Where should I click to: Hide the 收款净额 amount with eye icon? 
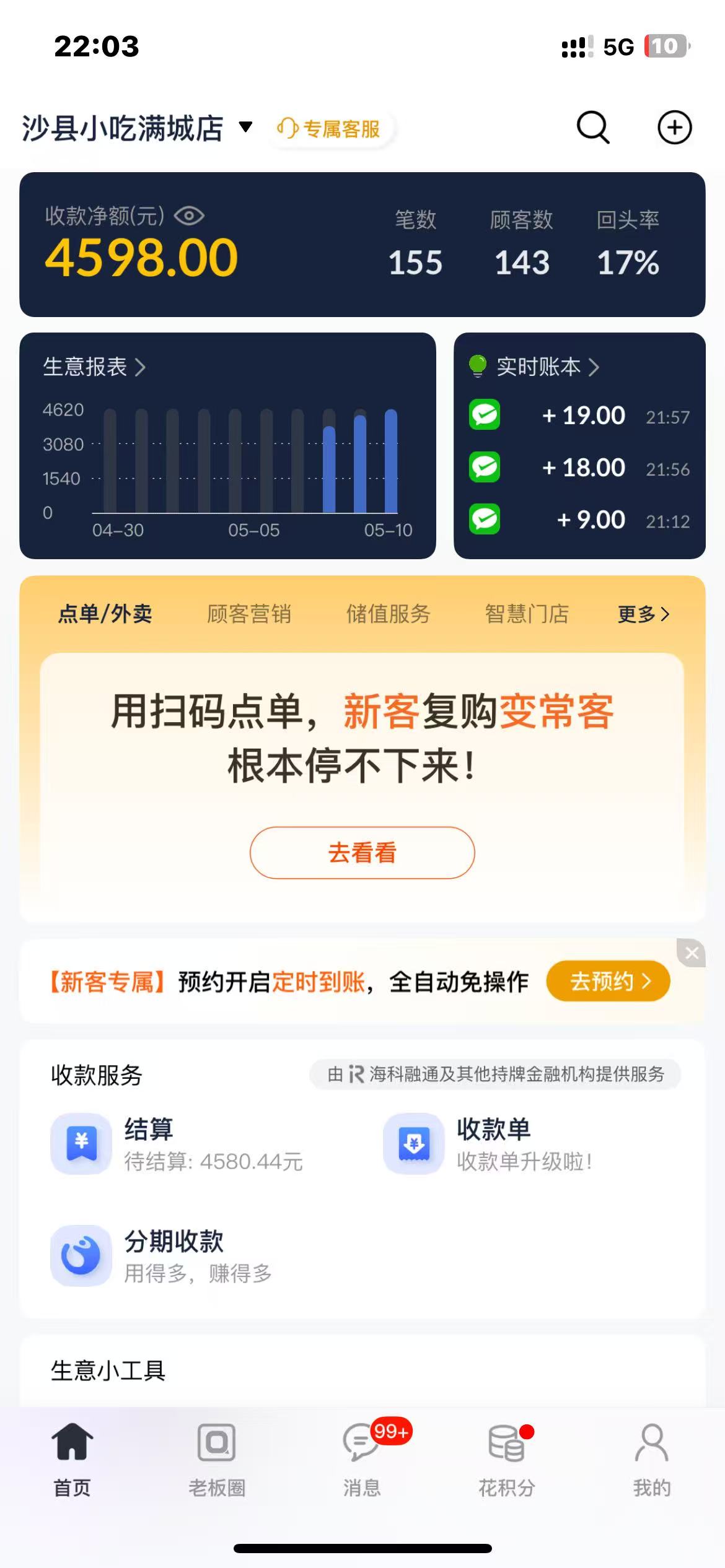[189, 216]
